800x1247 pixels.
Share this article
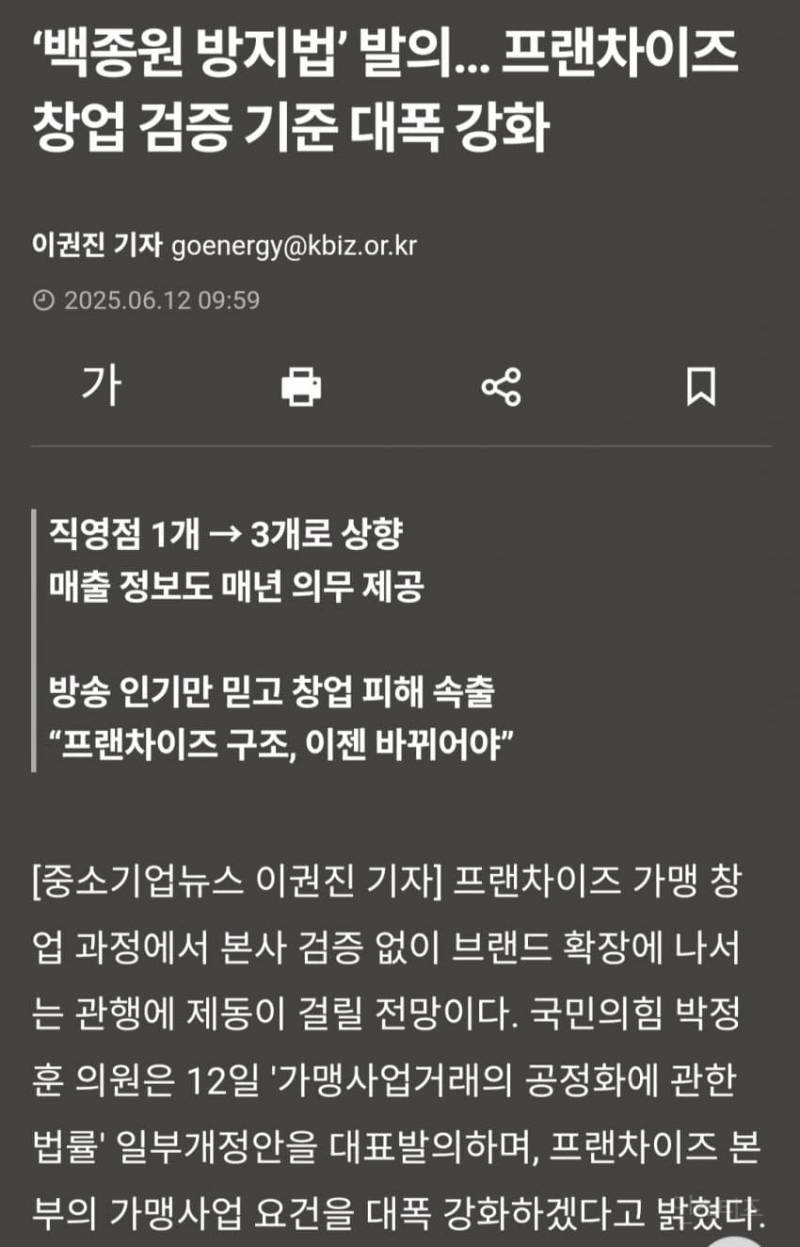click(x=501, y=386)
